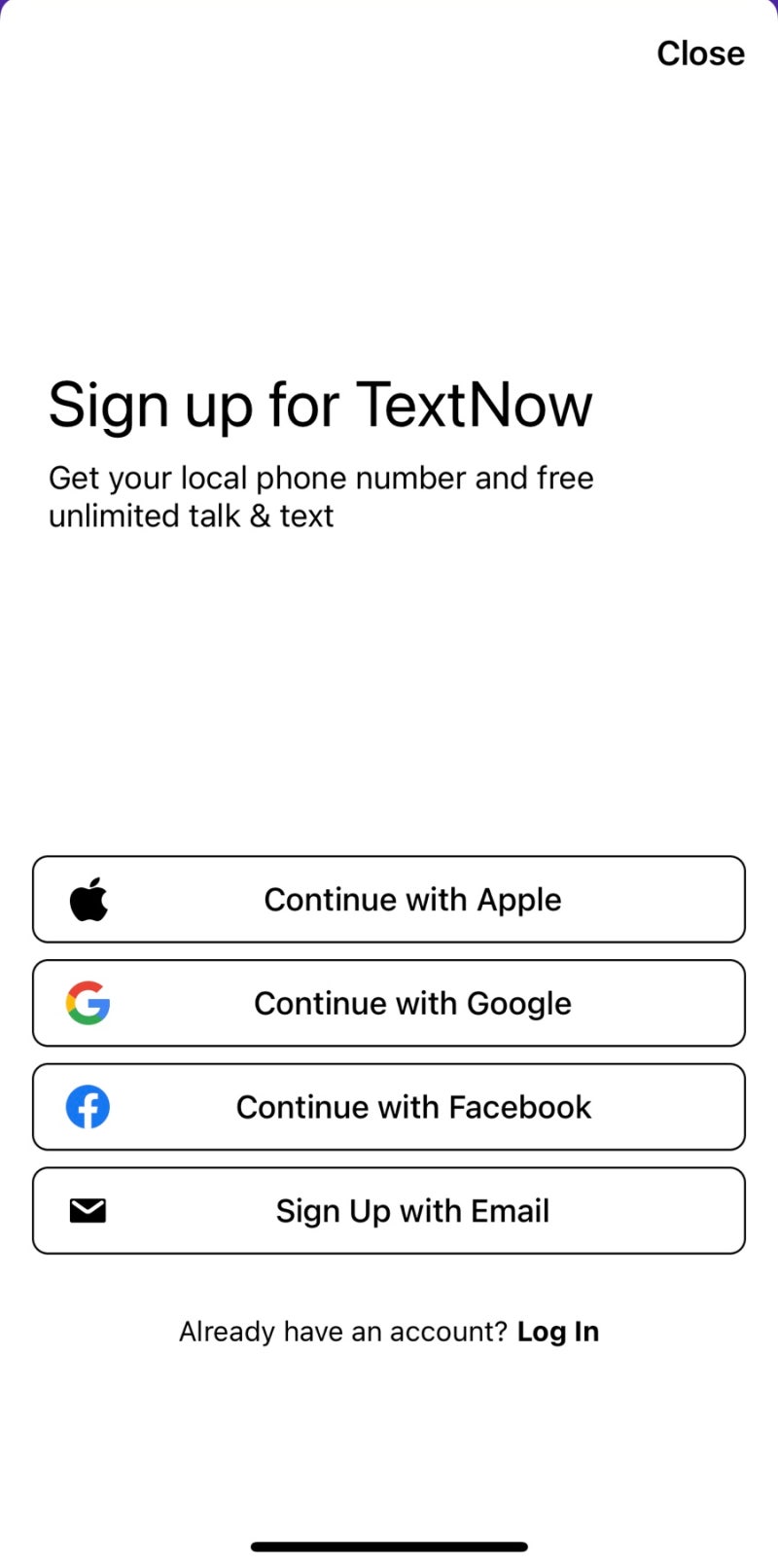Image resolution: width=778 pixels, height=1568 pixels.
Task: Tap the multicolored Google icon
Action: 88,1003
